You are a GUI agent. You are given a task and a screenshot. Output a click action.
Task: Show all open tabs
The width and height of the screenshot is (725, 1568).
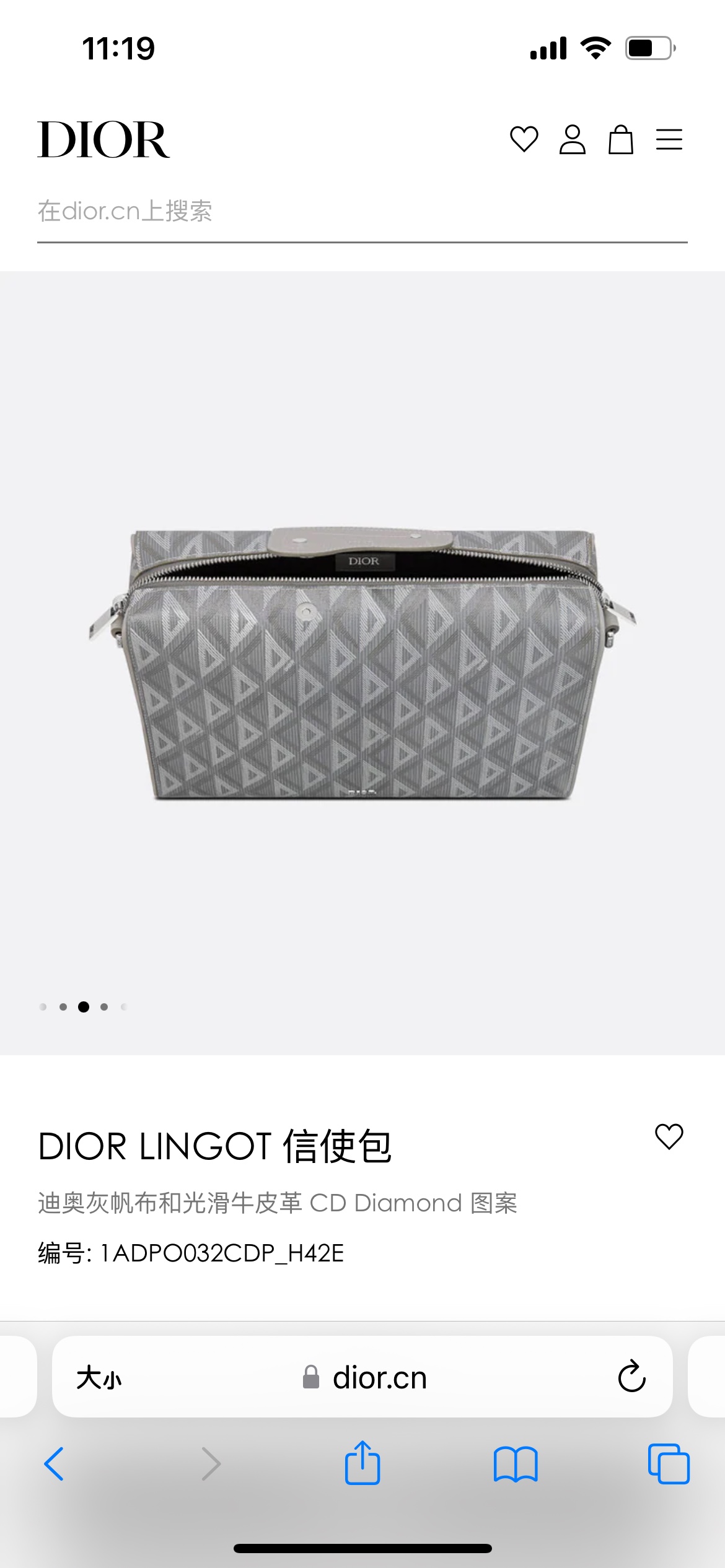[x=669, y=1464]
